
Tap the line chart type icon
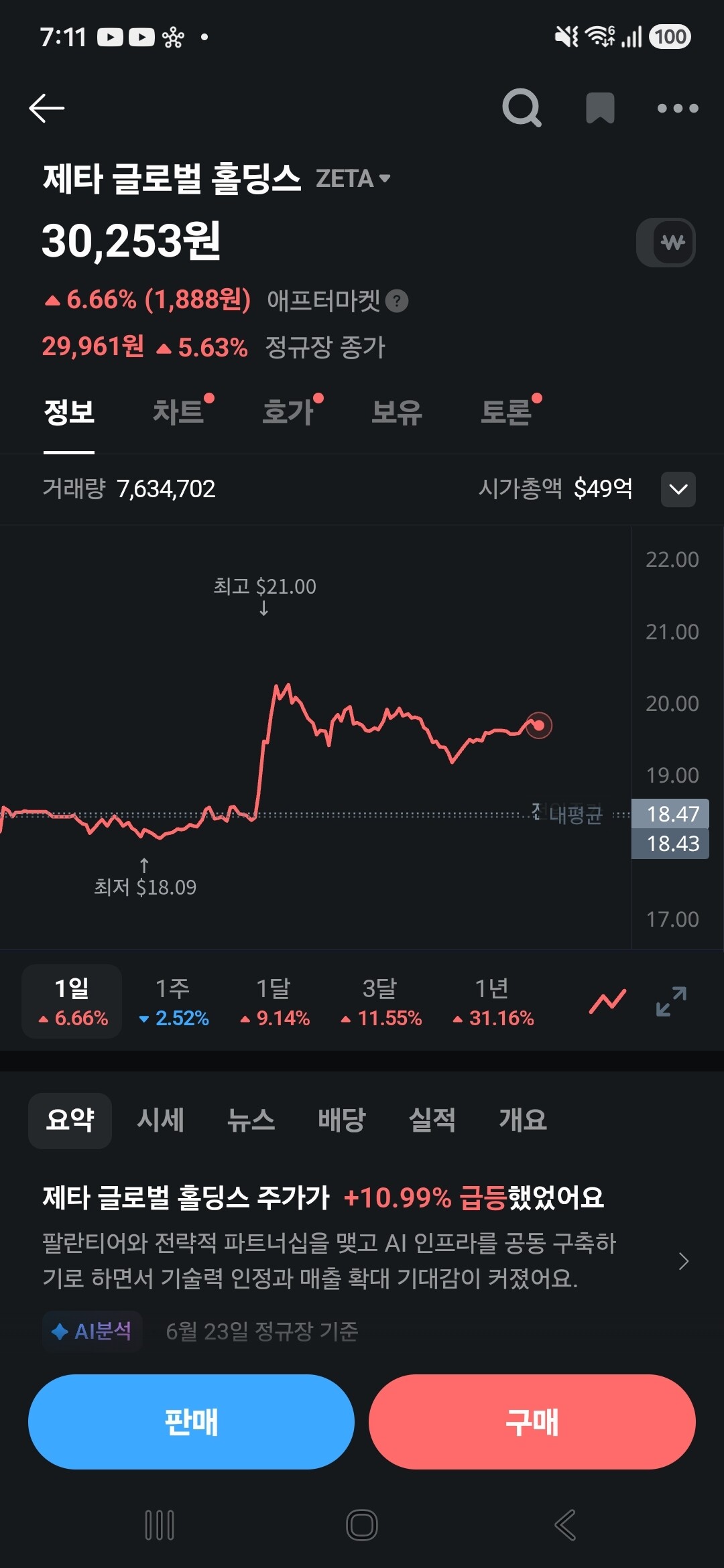point(607,1002)
